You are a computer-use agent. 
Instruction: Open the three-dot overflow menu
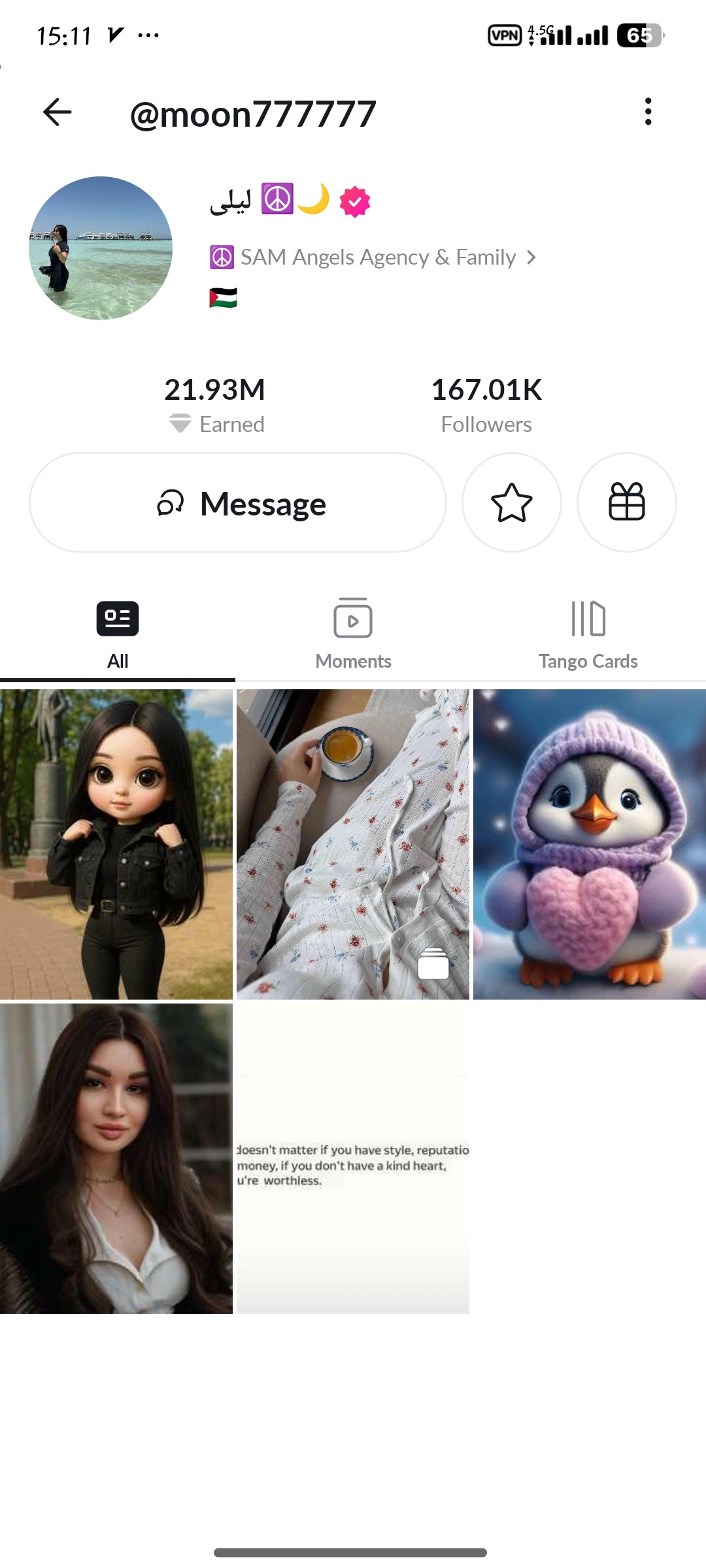click(648, 112)
